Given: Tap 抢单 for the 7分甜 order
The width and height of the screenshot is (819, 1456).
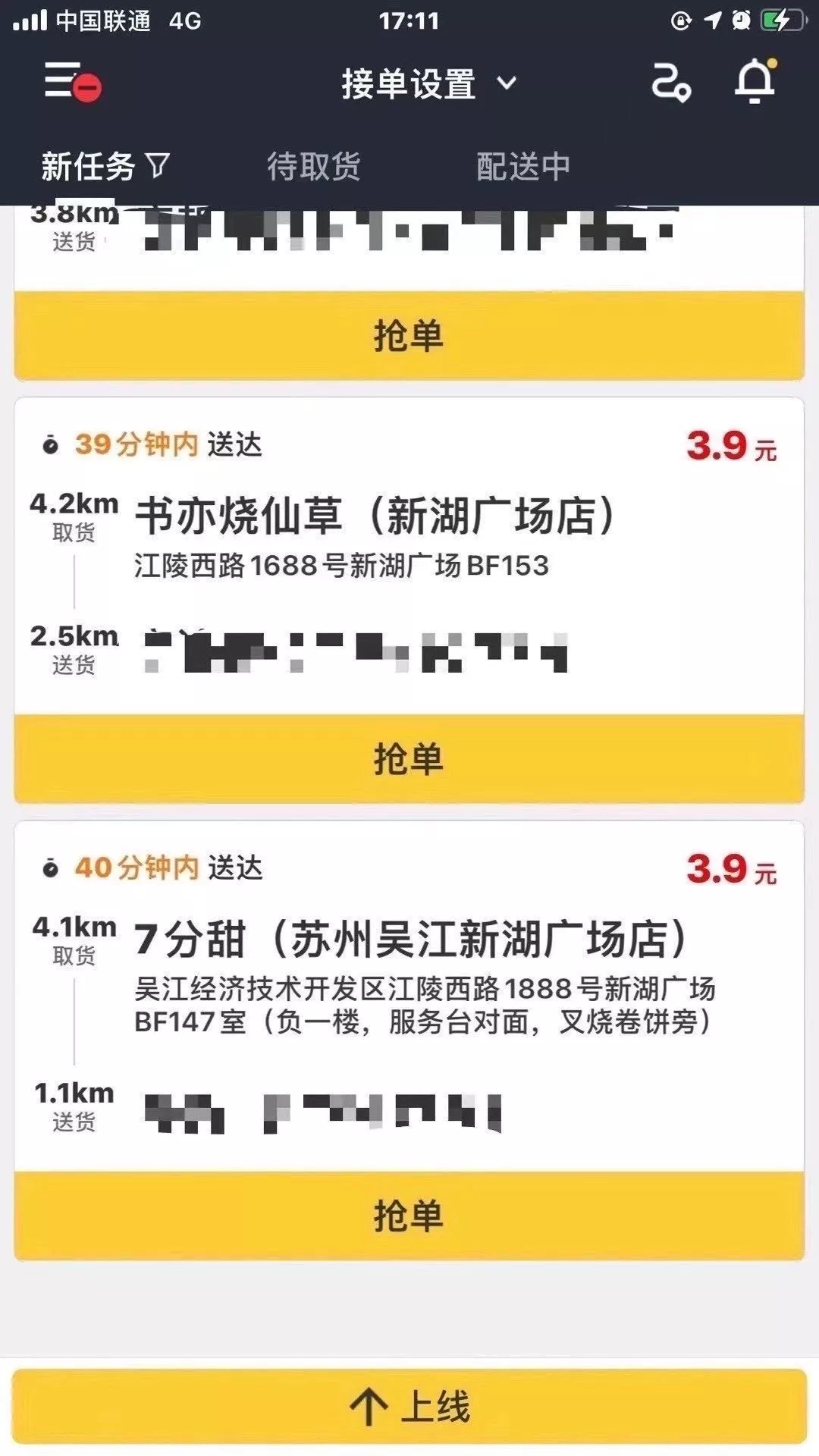Looking at the screenshot, I should click(409, 1216).
